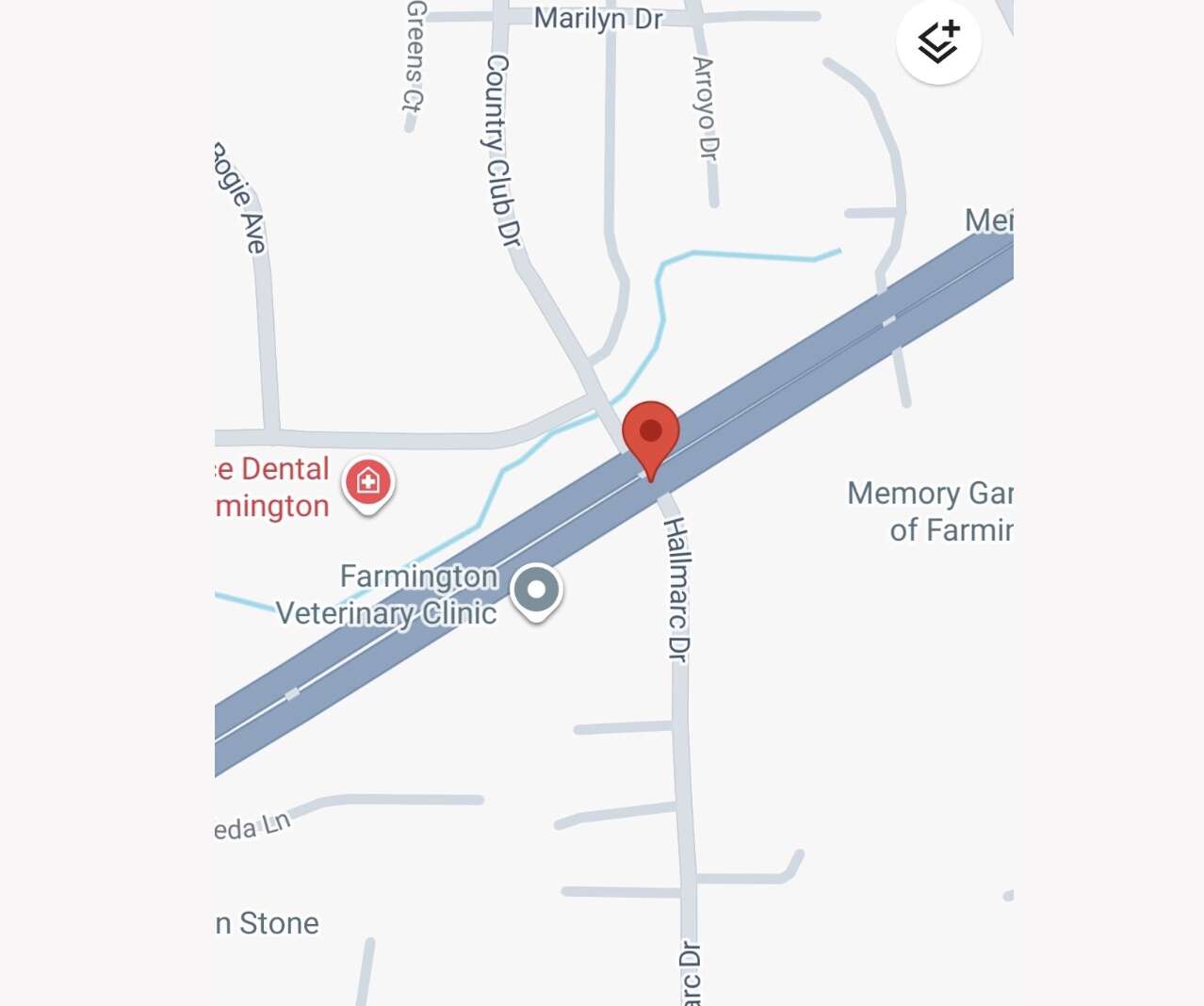1204x1006 pixels.
Task: Open the map layers button
Action: pos(938,42)
